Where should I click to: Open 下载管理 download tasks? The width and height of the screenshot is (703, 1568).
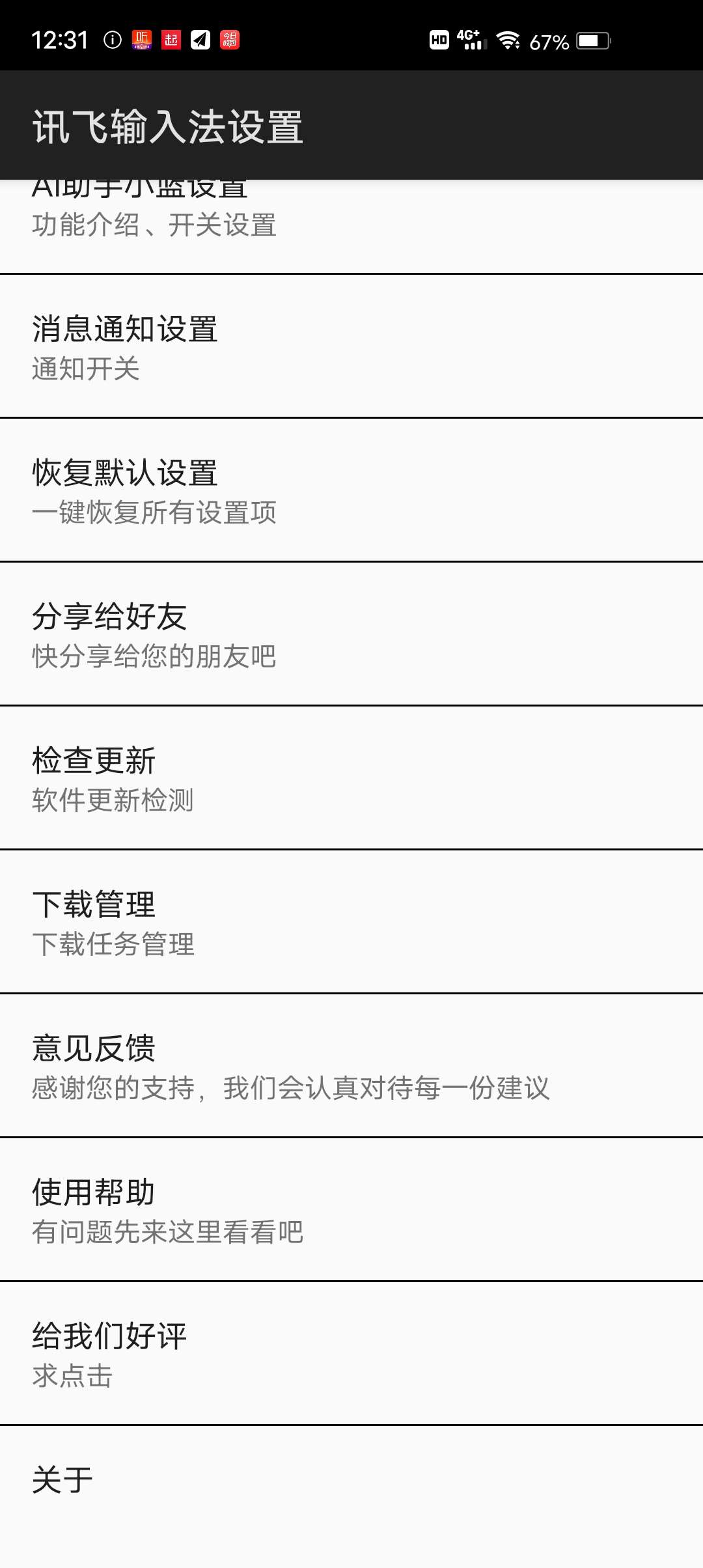351,922
